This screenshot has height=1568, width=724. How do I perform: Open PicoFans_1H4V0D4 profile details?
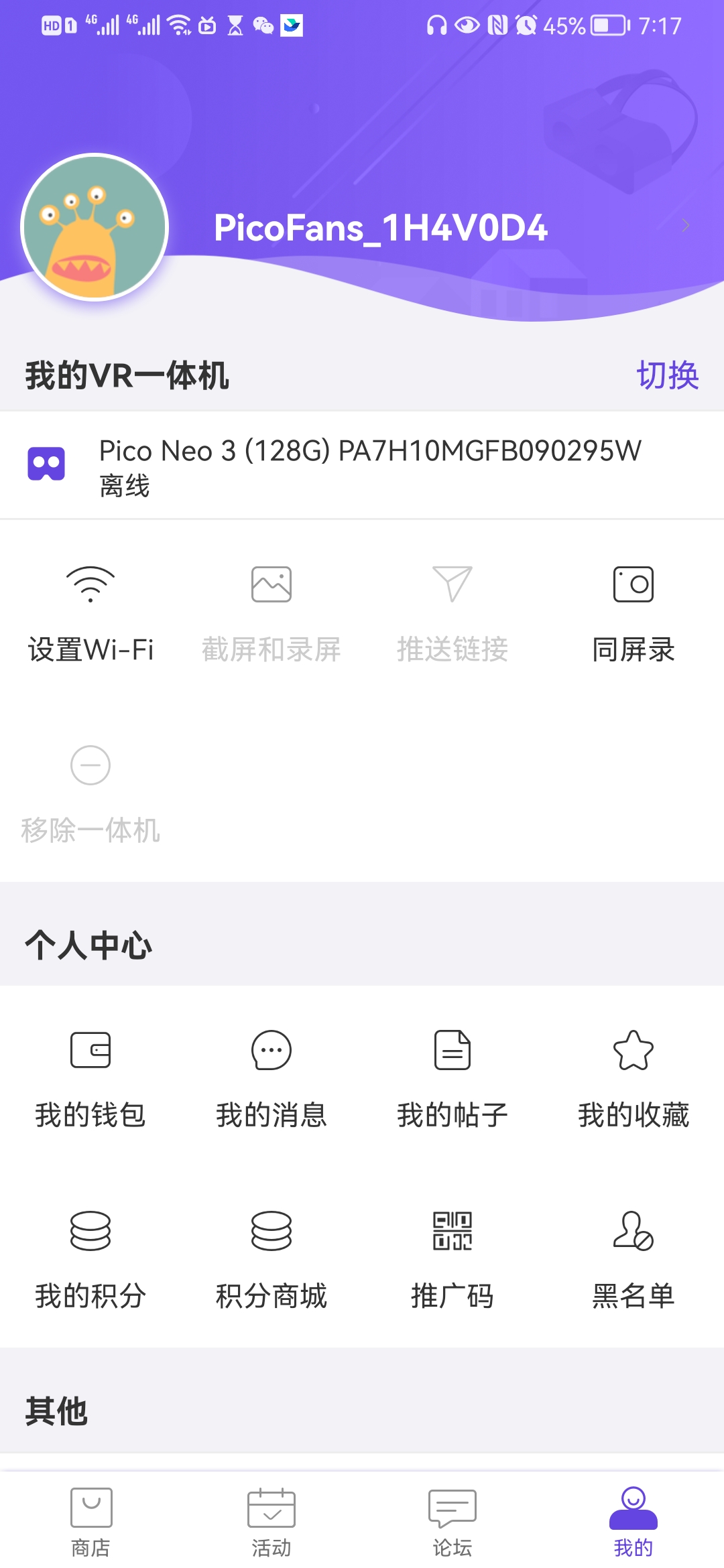pos(381,228)
